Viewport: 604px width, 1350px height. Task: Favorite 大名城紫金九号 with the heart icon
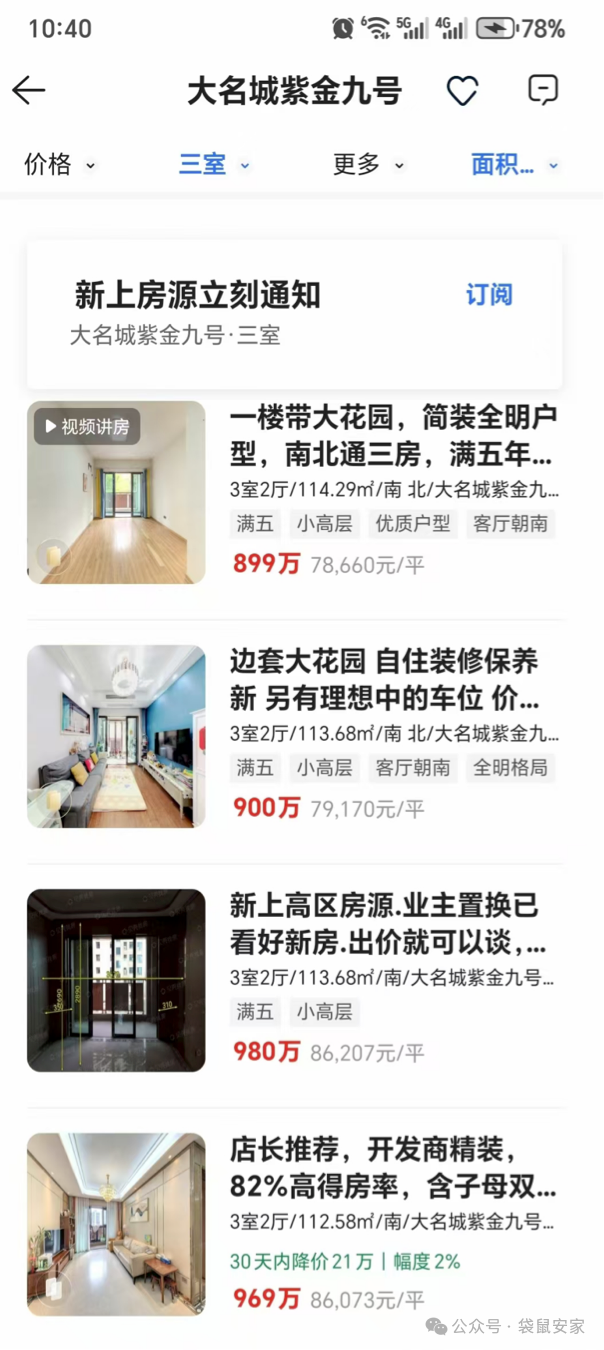(462, 91)
